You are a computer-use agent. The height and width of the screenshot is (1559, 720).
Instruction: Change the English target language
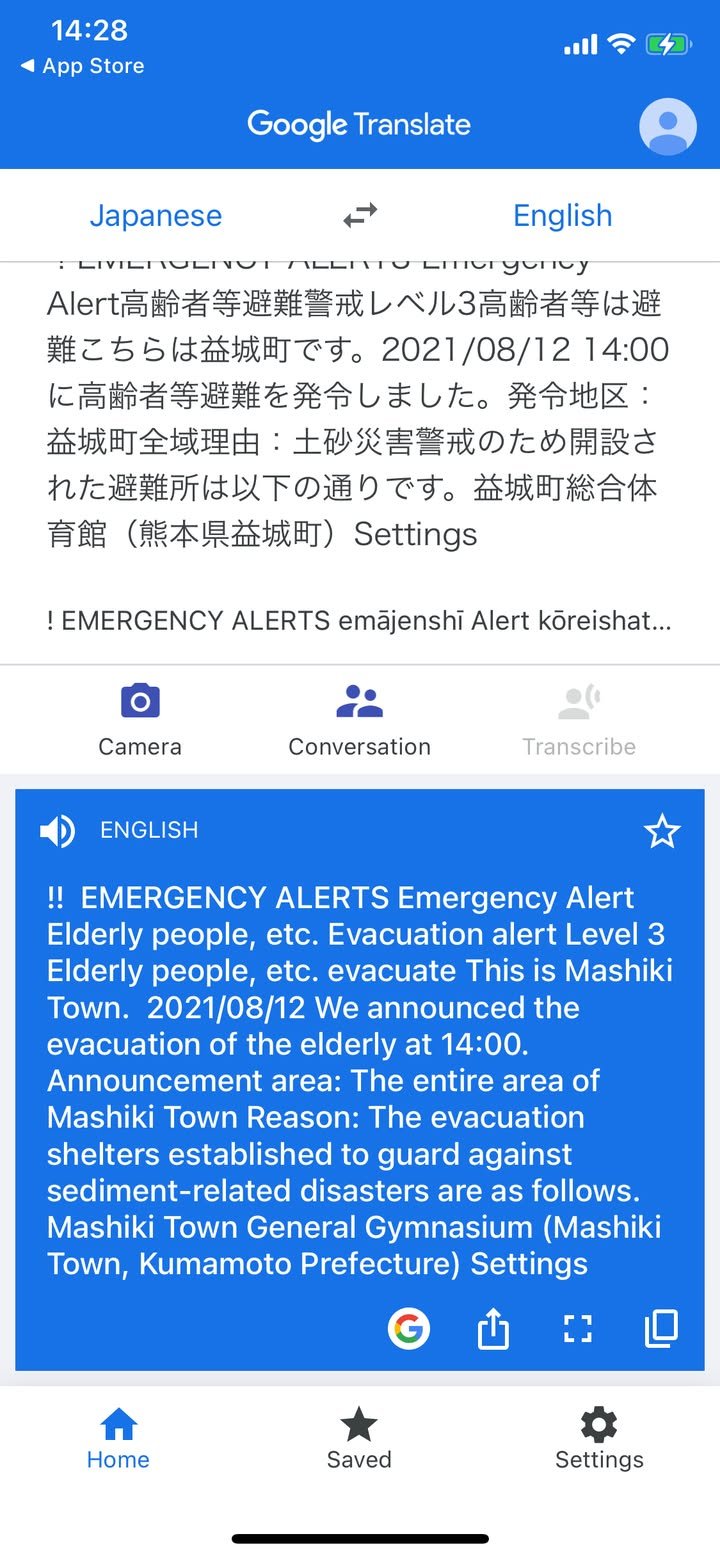pyautogui.click(x=562, y=216)
